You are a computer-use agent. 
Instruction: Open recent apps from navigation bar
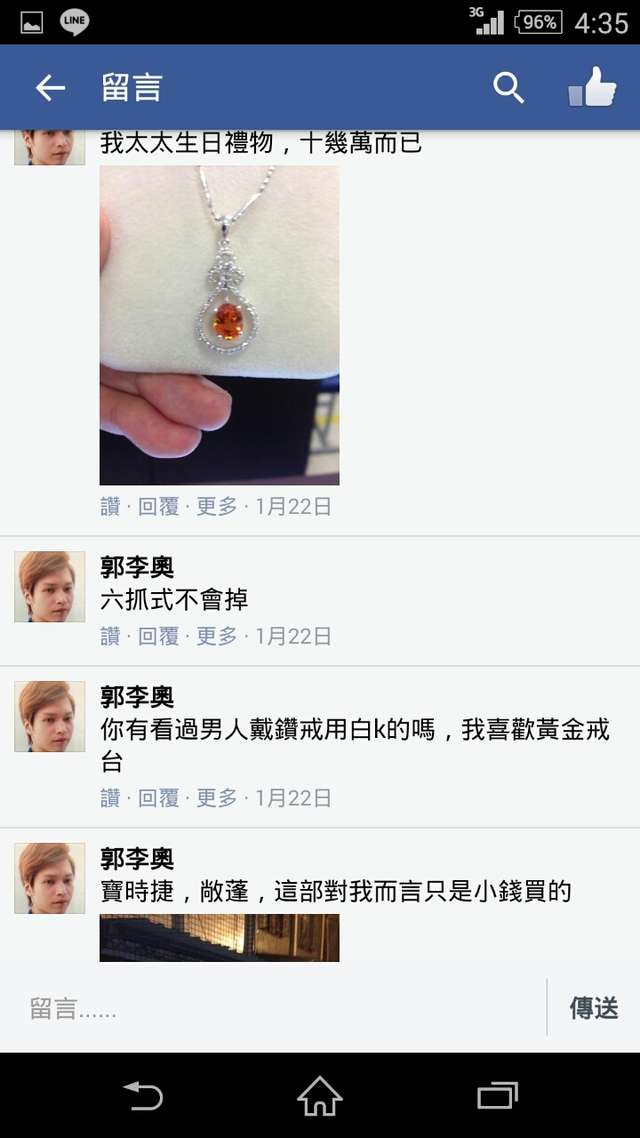point(497,1096)
